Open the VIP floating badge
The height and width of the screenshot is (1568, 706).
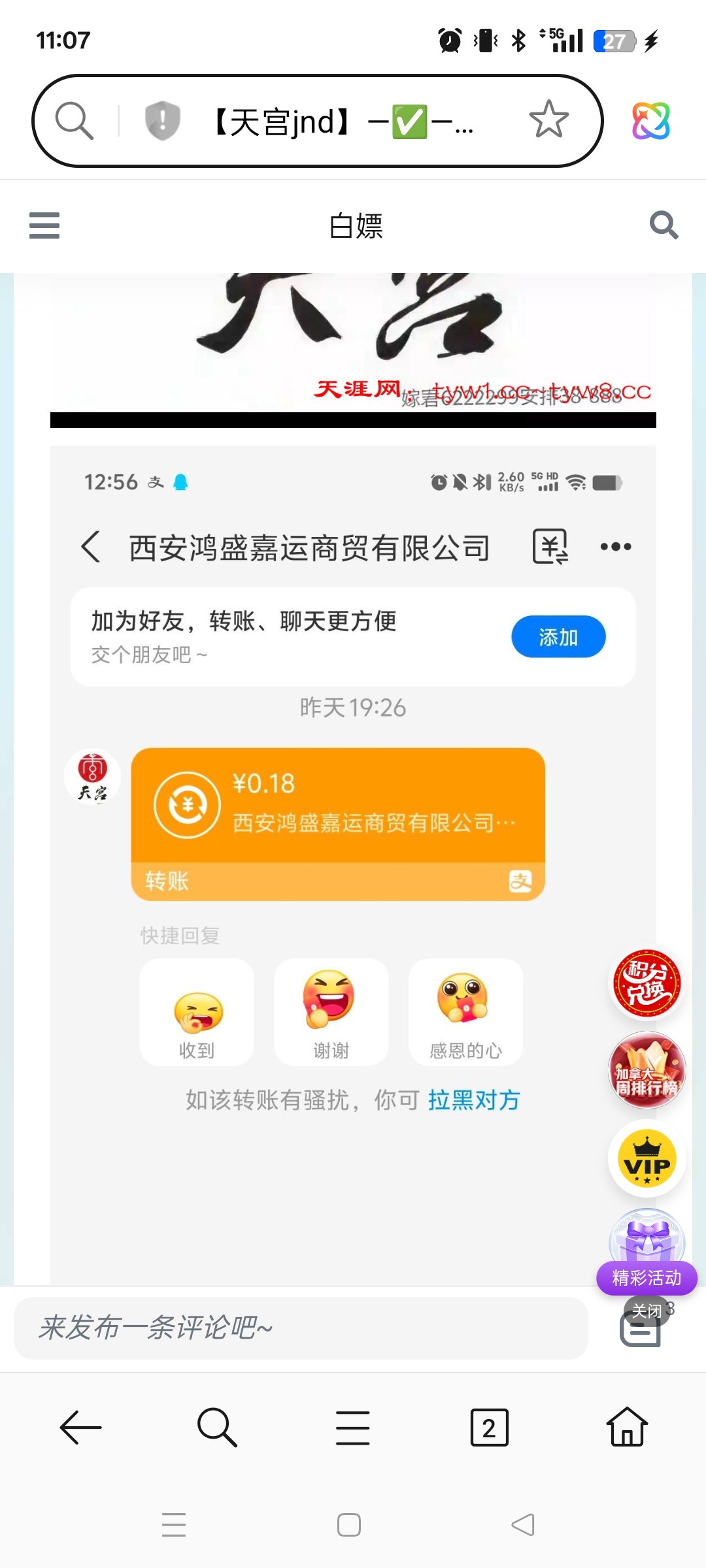(x=647, y=1158)
